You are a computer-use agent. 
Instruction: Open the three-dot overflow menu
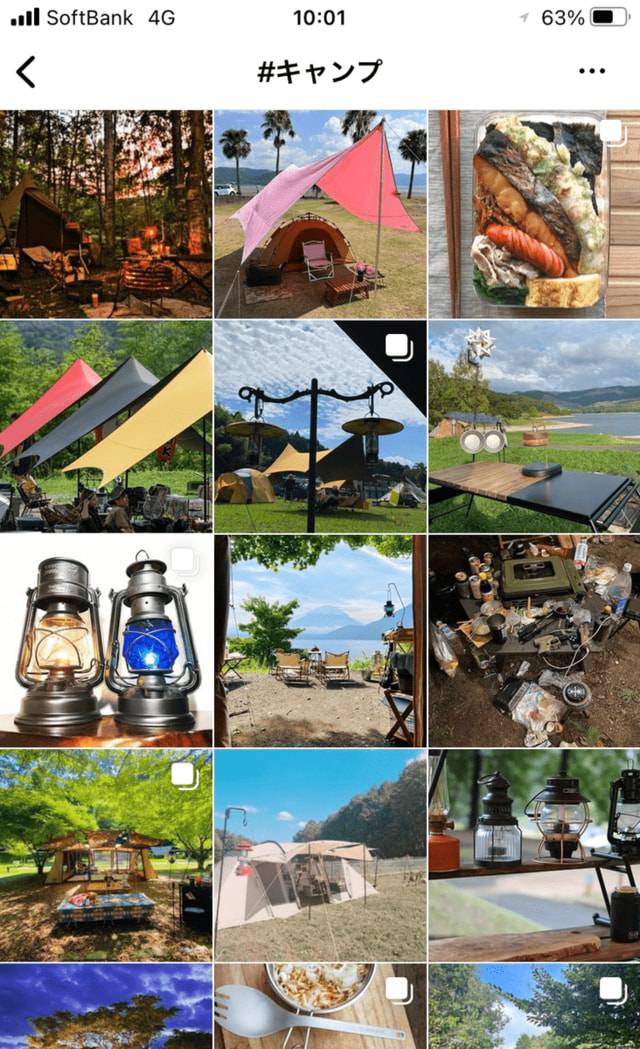pos(592,72)
